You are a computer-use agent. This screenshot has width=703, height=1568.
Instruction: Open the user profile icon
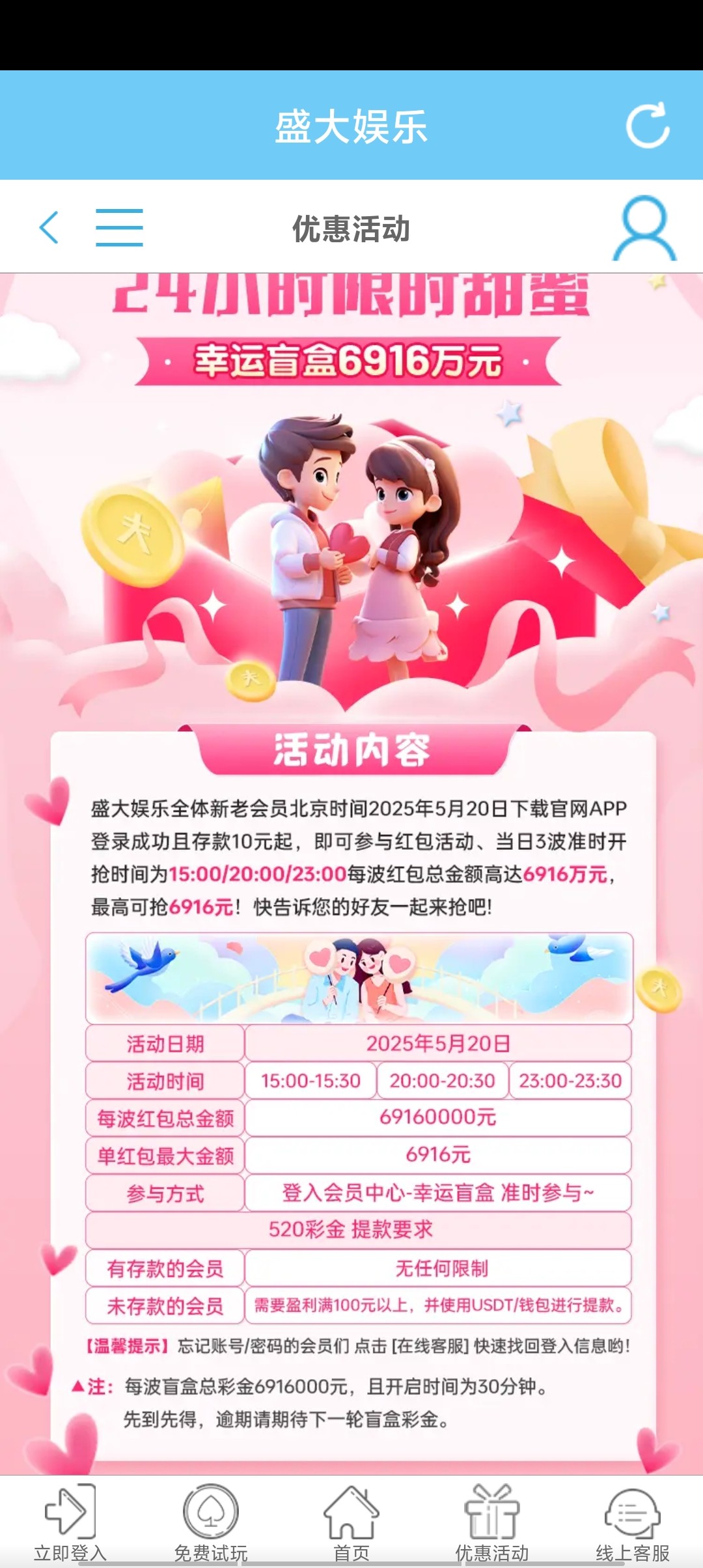click(644, 228)
